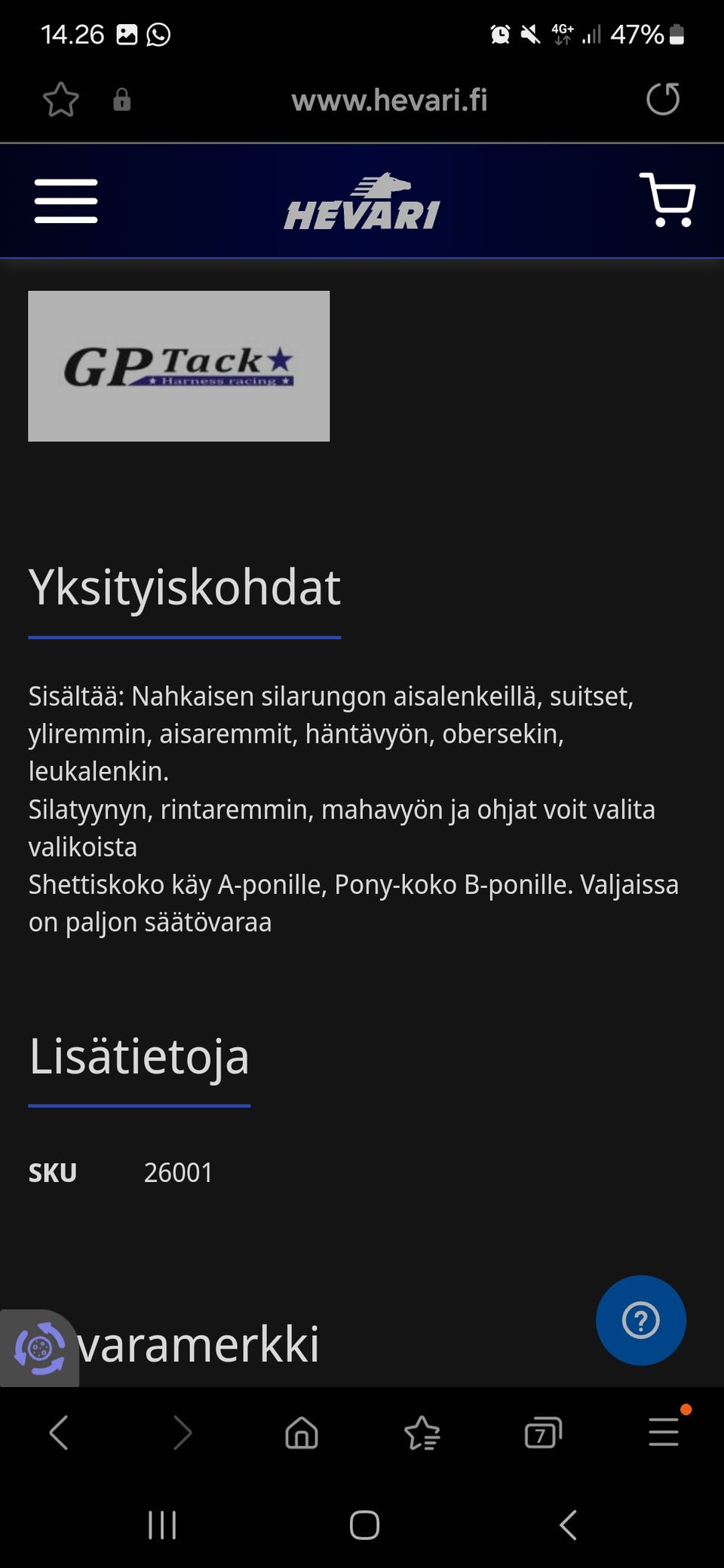Open the help question mark bubble
The image size is (724, 1568).
coord(640,1321)
